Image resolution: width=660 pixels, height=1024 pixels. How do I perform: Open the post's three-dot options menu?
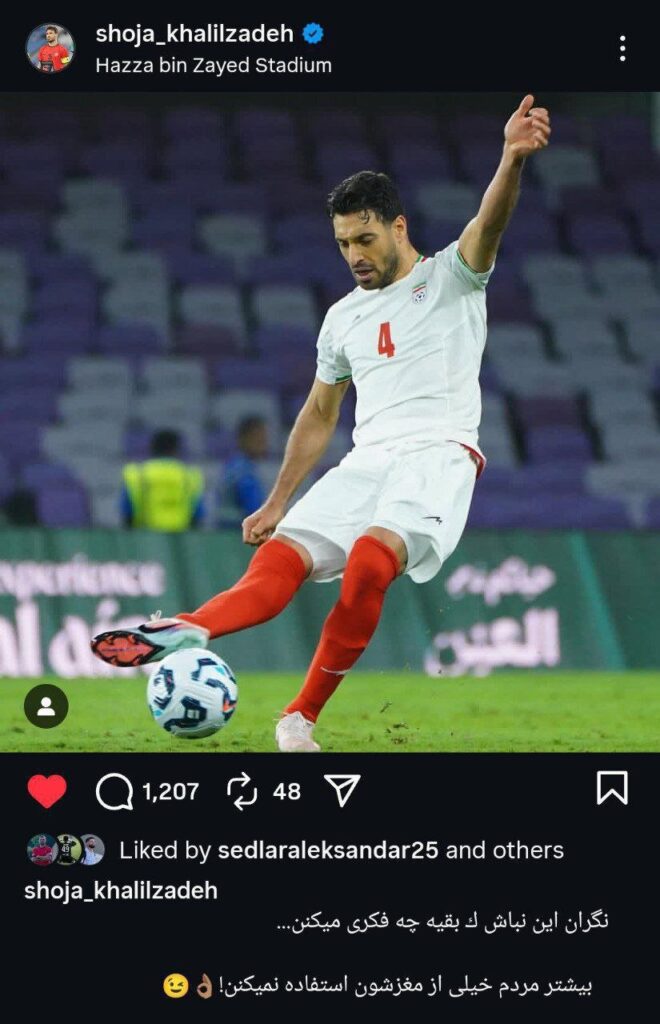[x=622, y=48]
